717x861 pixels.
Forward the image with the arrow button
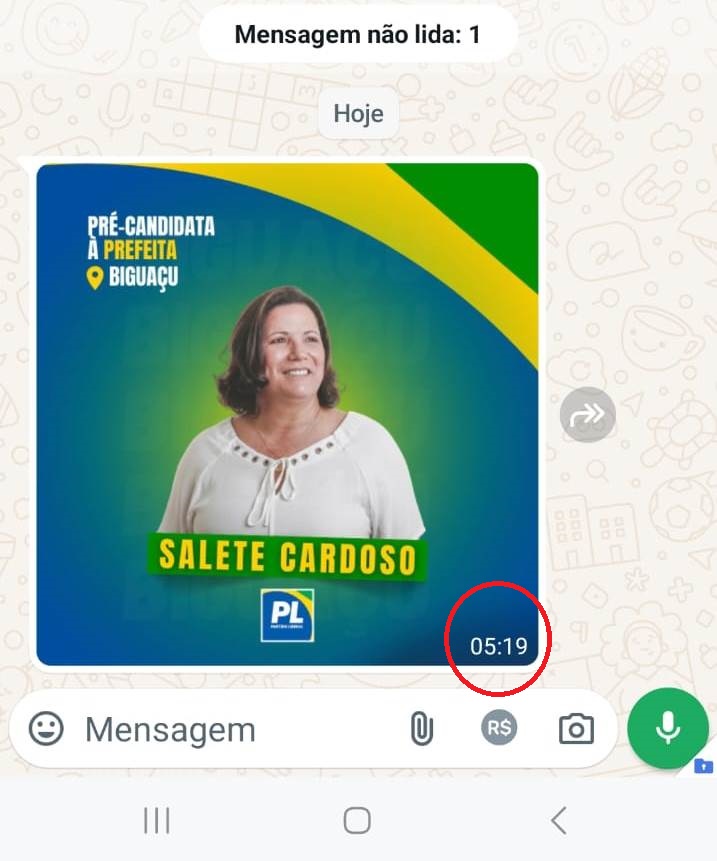[x=588, y=414]
